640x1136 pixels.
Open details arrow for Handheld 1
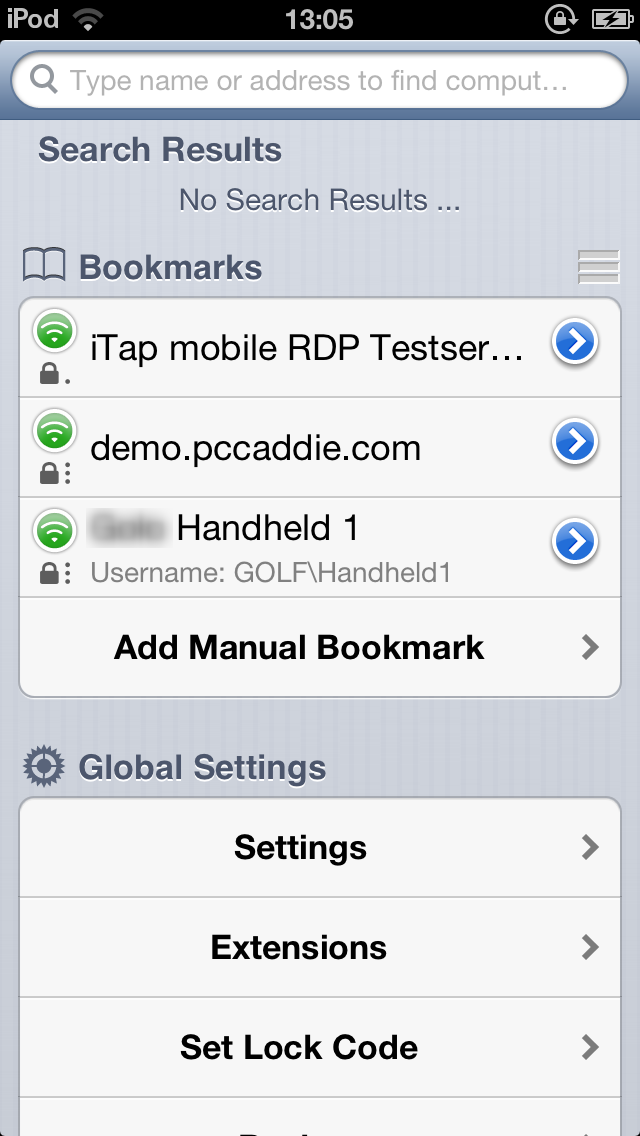pos(575,543)
